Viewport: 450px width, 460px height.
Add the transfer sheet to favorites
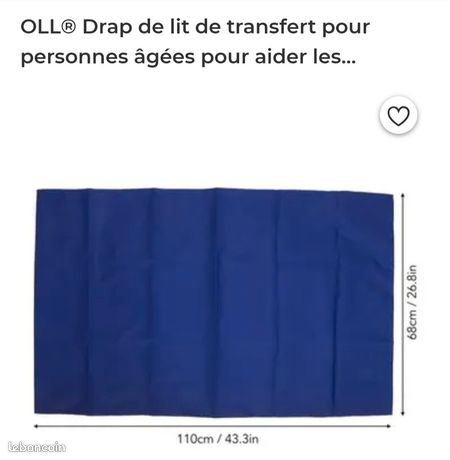[398, 116]
